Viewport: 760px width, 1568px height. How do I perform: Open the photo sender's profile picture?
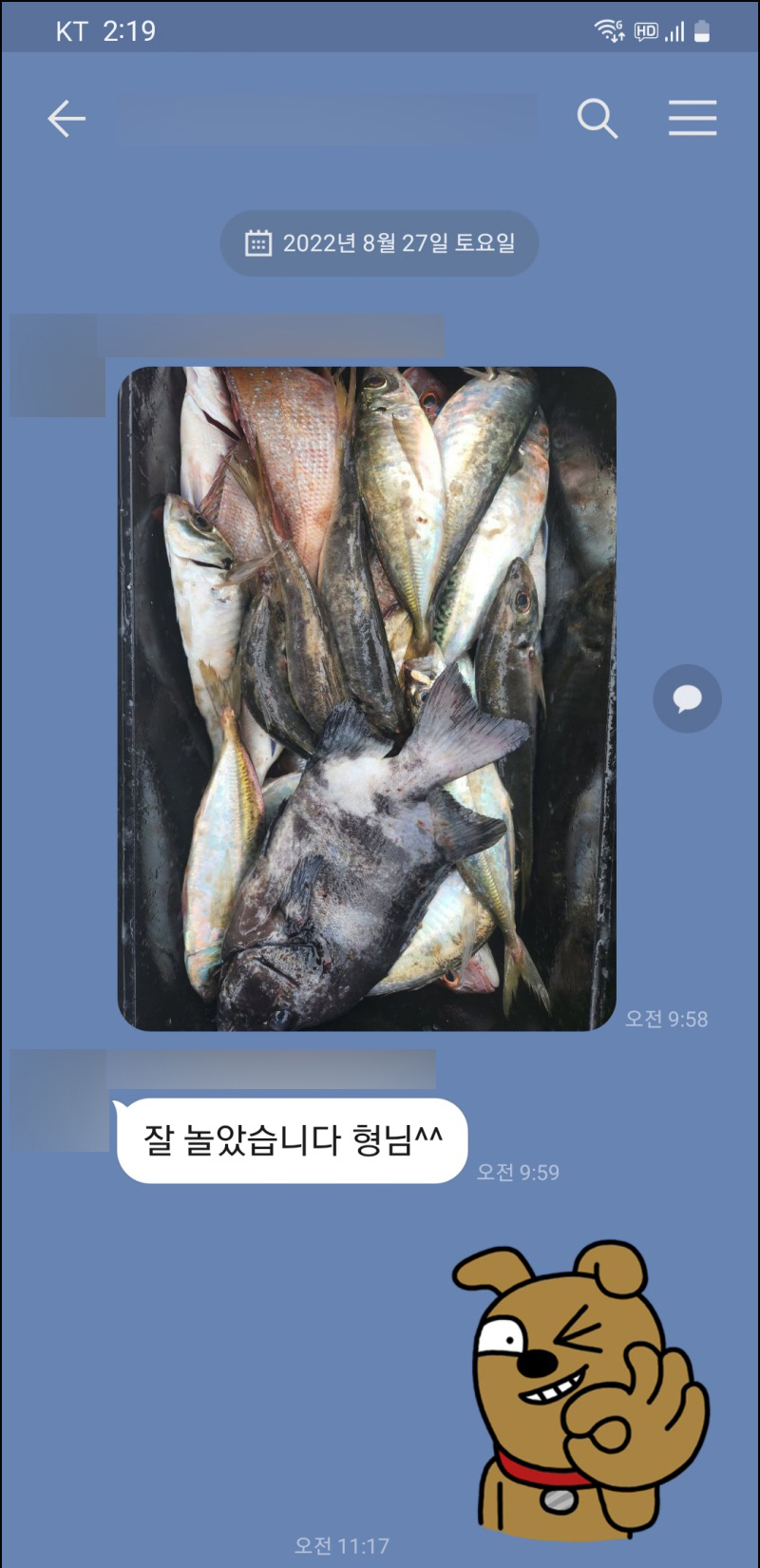click(55, 366)
